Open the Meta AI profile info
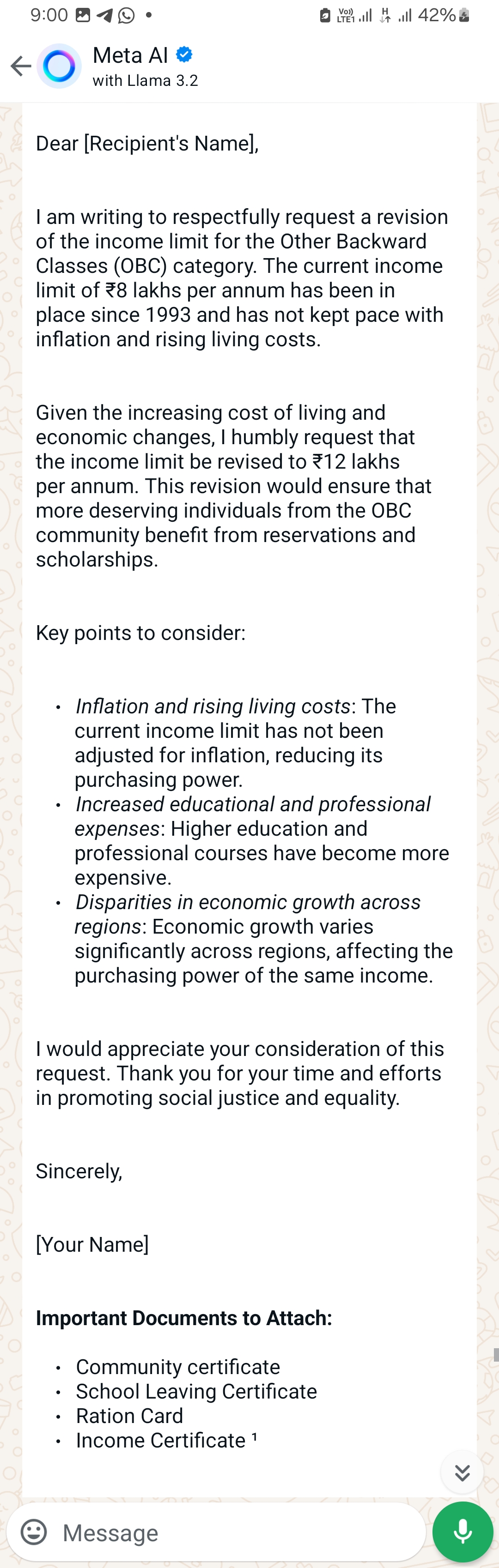Viewport: 499px width, 1568px height. click(145, 66)
